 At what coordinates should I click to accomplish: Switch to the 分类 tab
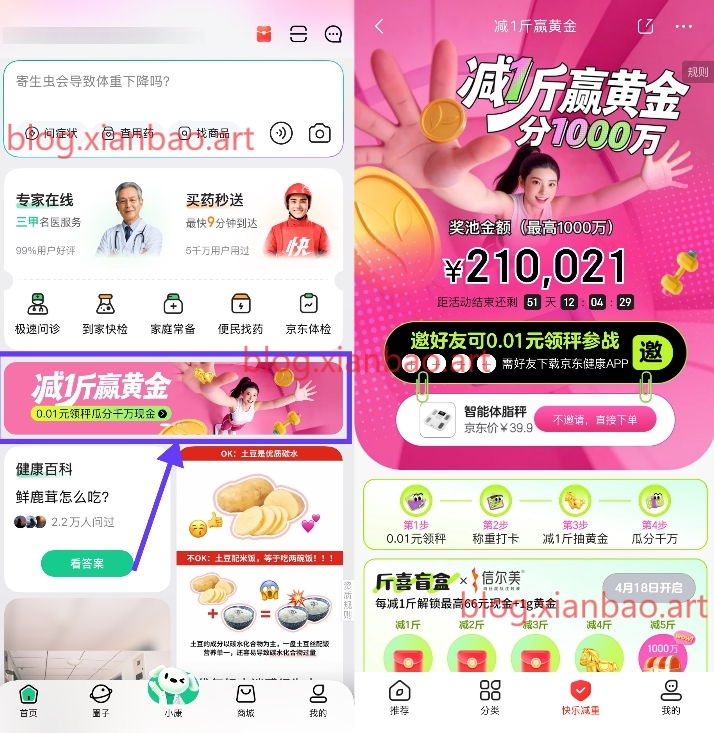490,696
